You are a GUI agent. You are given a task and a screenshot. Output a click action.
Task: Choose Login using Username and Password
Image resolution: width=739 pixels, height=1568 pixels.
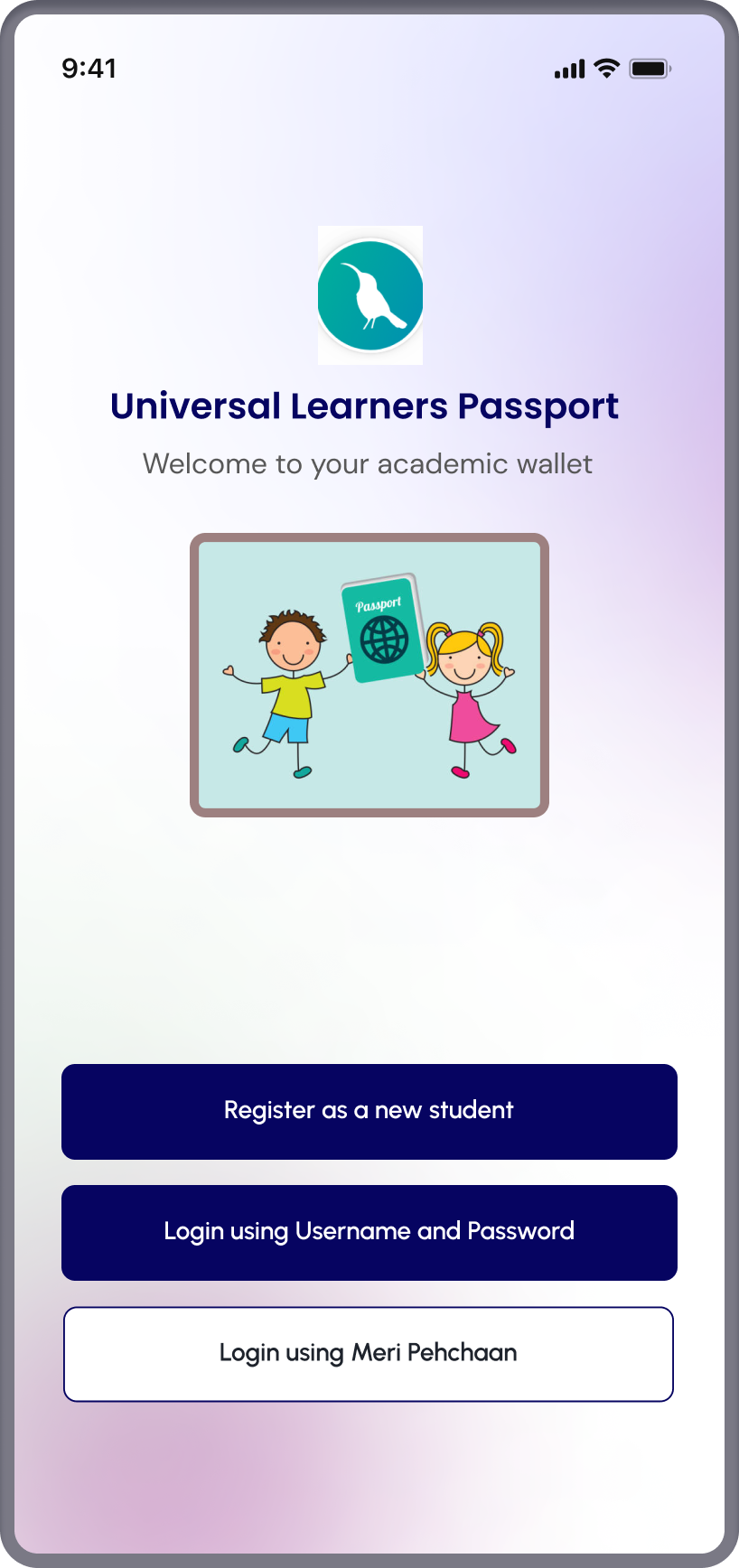click(369, 1232)
